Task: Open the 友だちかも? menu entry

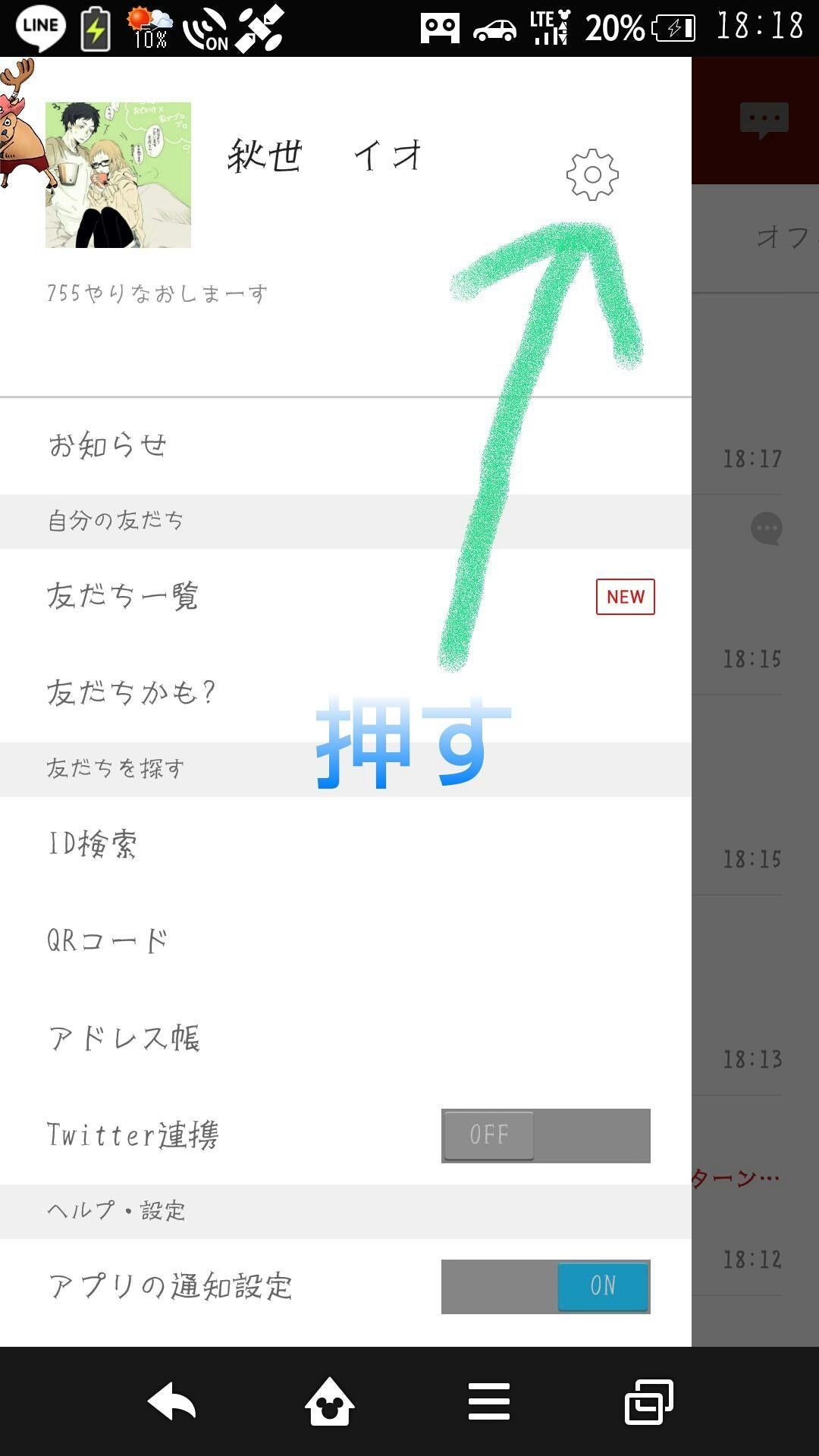Action: pos(133,691)
